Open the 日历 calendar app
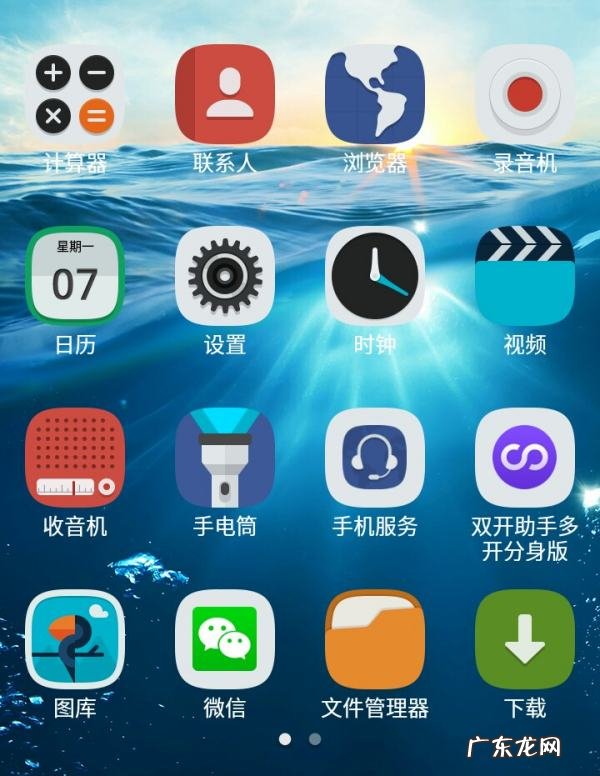This screenshot has height=776, width=600. (75, 277)
